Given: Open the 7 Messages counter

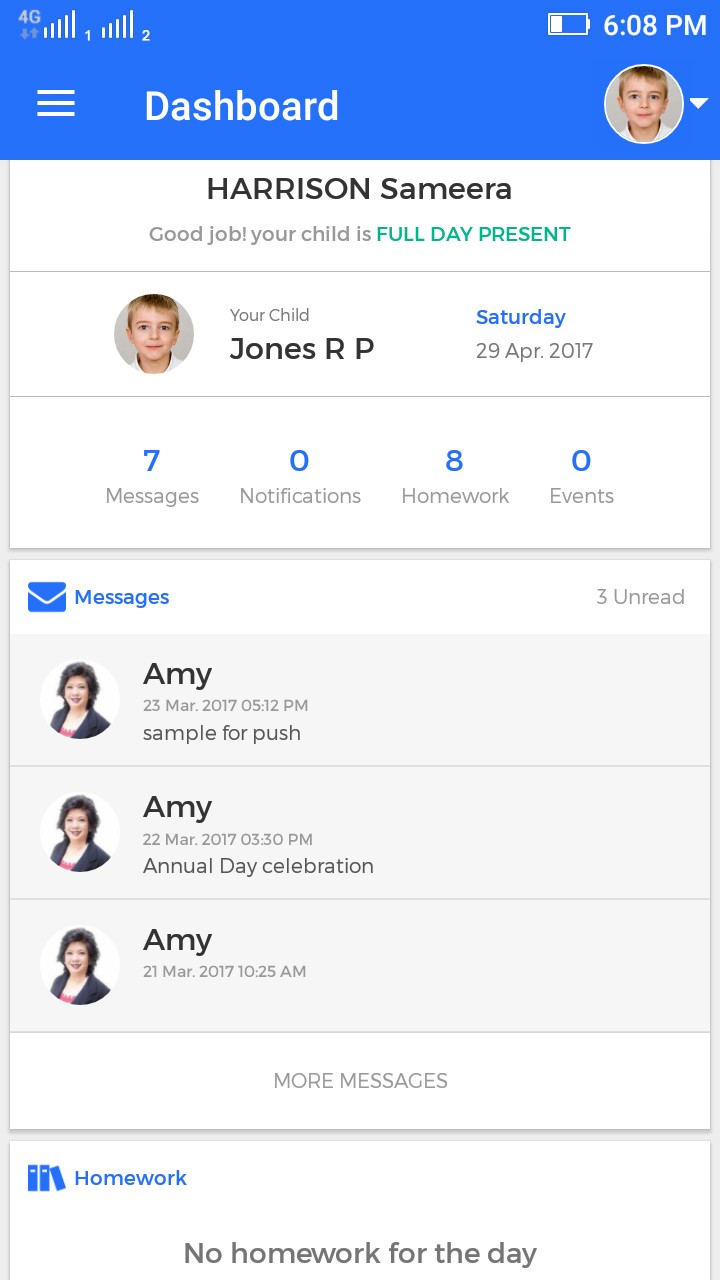Looking at the screenshot, I should (x=152, y=476).
